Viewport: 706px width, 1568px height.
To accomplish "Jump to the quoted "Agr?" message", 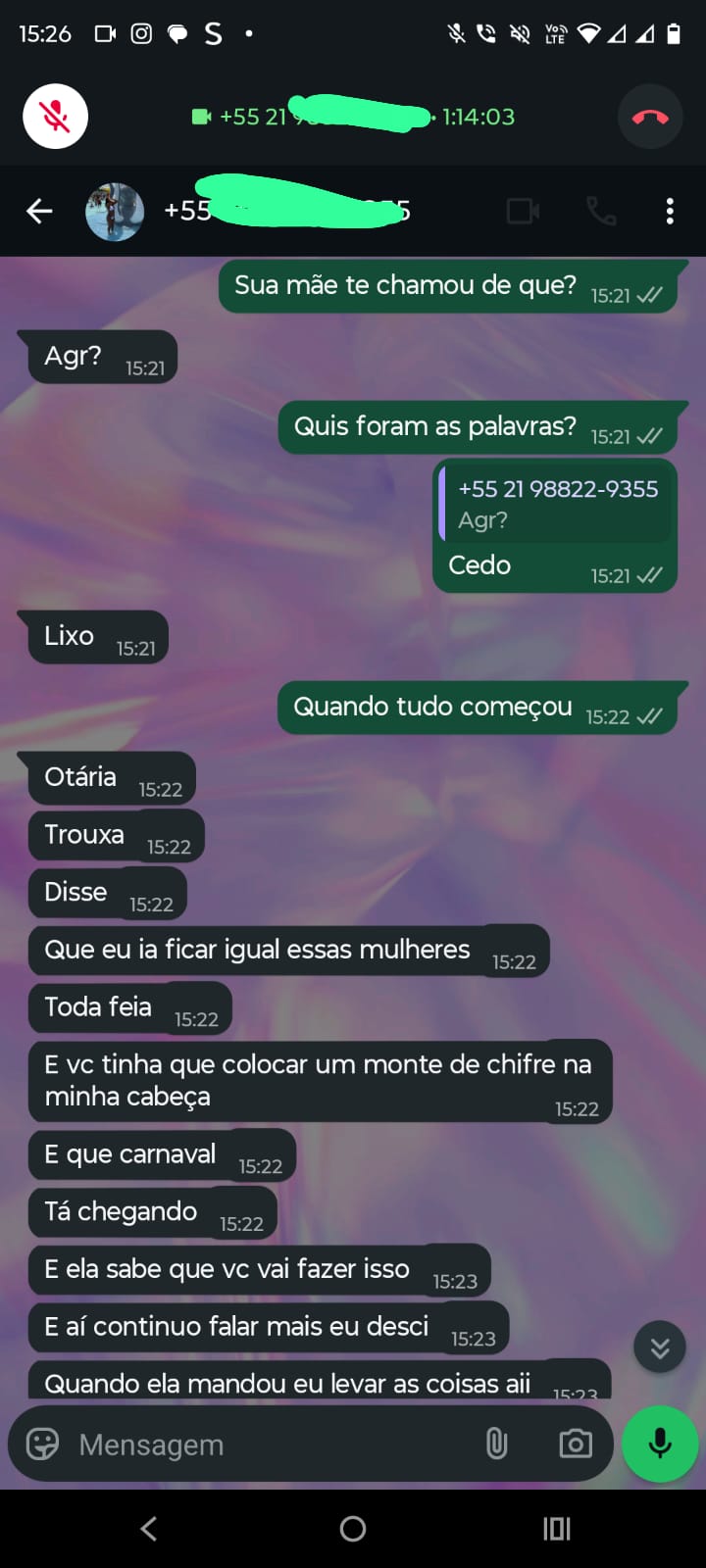I will pyautogui.click(x=555, y=504).
